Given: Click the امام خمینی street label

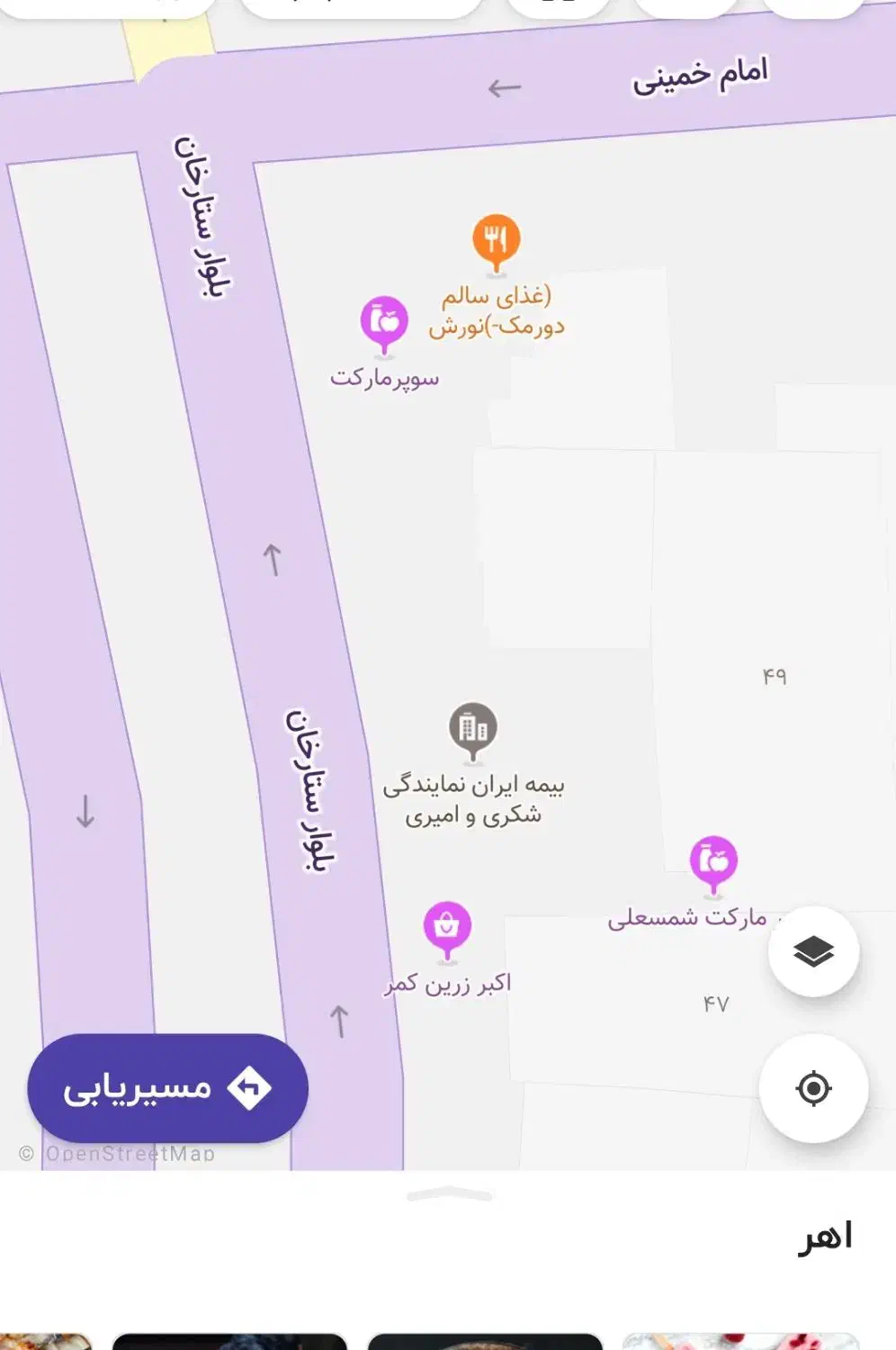Looking at the screenshot, I should [700, 75].
